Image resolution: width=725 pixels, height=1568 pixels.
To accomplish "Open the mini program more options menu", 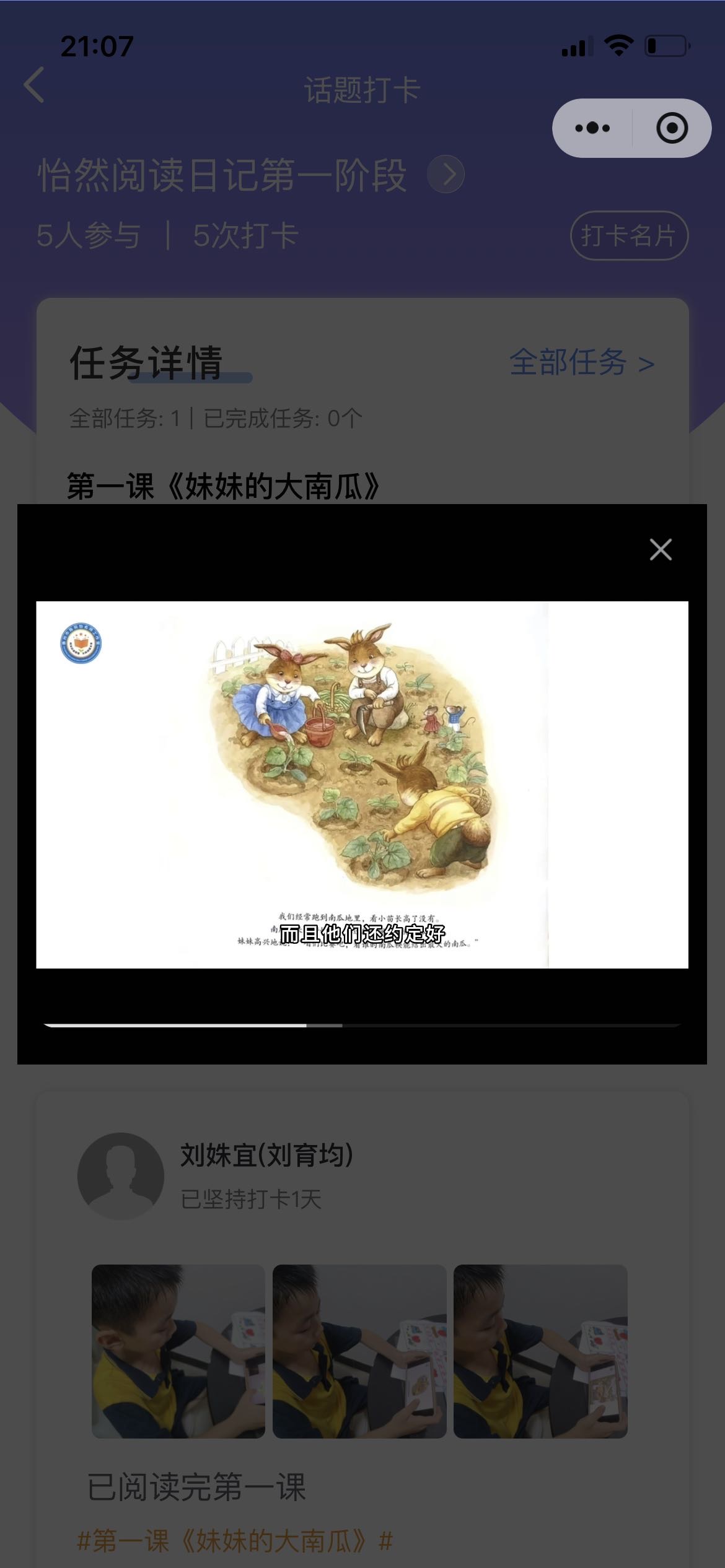I will click(592, 128).
